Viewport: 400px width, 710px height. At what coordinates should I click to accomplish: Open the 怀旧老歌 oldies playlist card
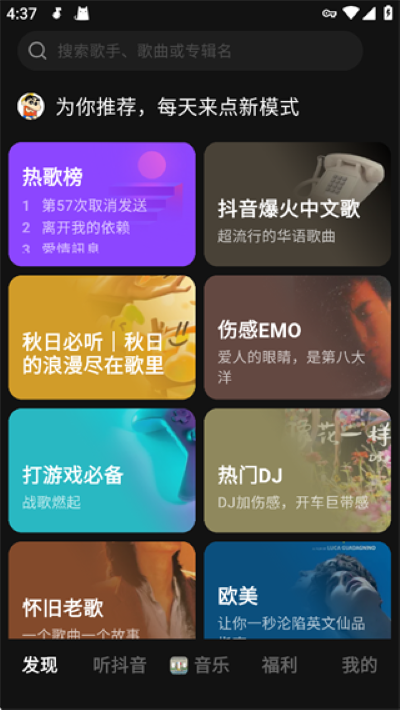pos(102,590)
